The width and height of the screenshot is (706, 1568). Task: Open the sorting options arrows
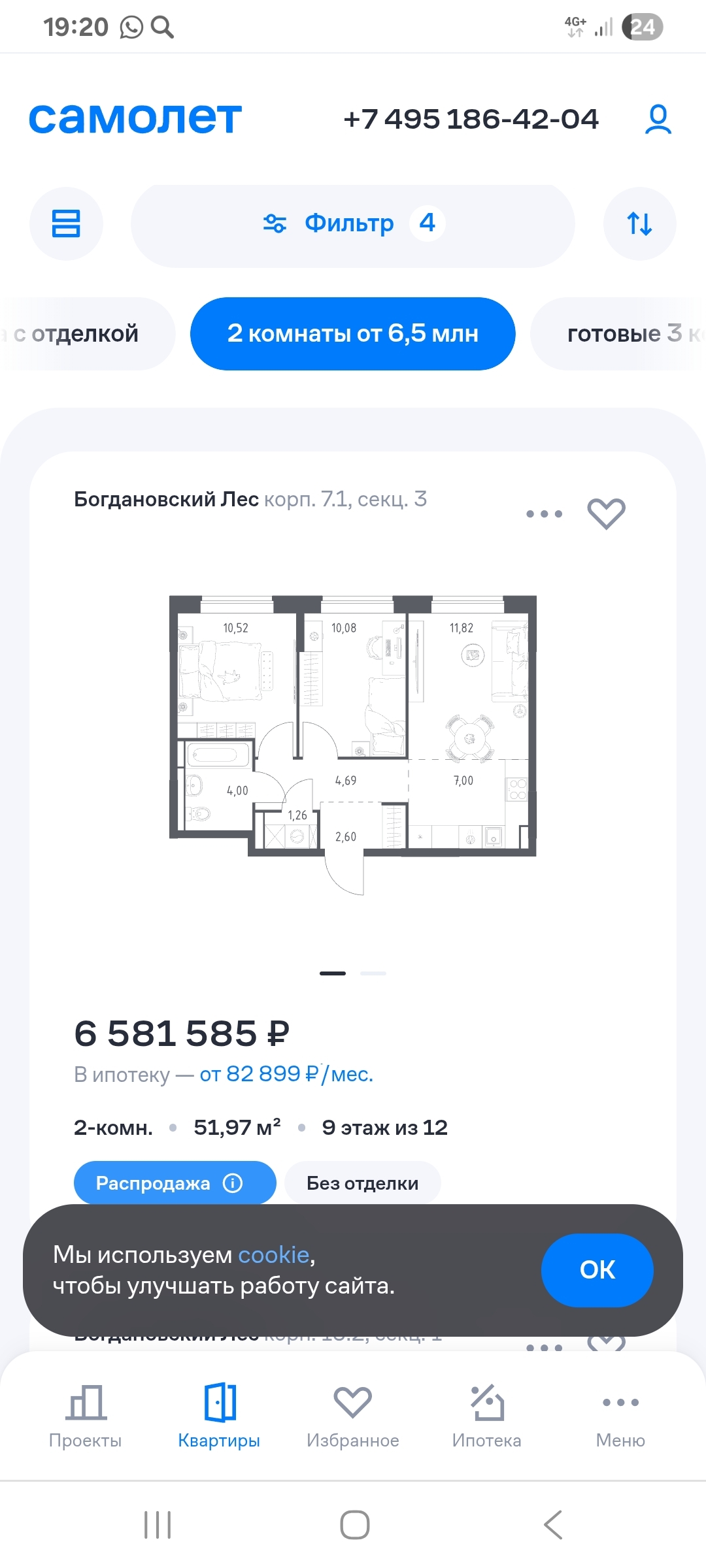tap(639, 223)
